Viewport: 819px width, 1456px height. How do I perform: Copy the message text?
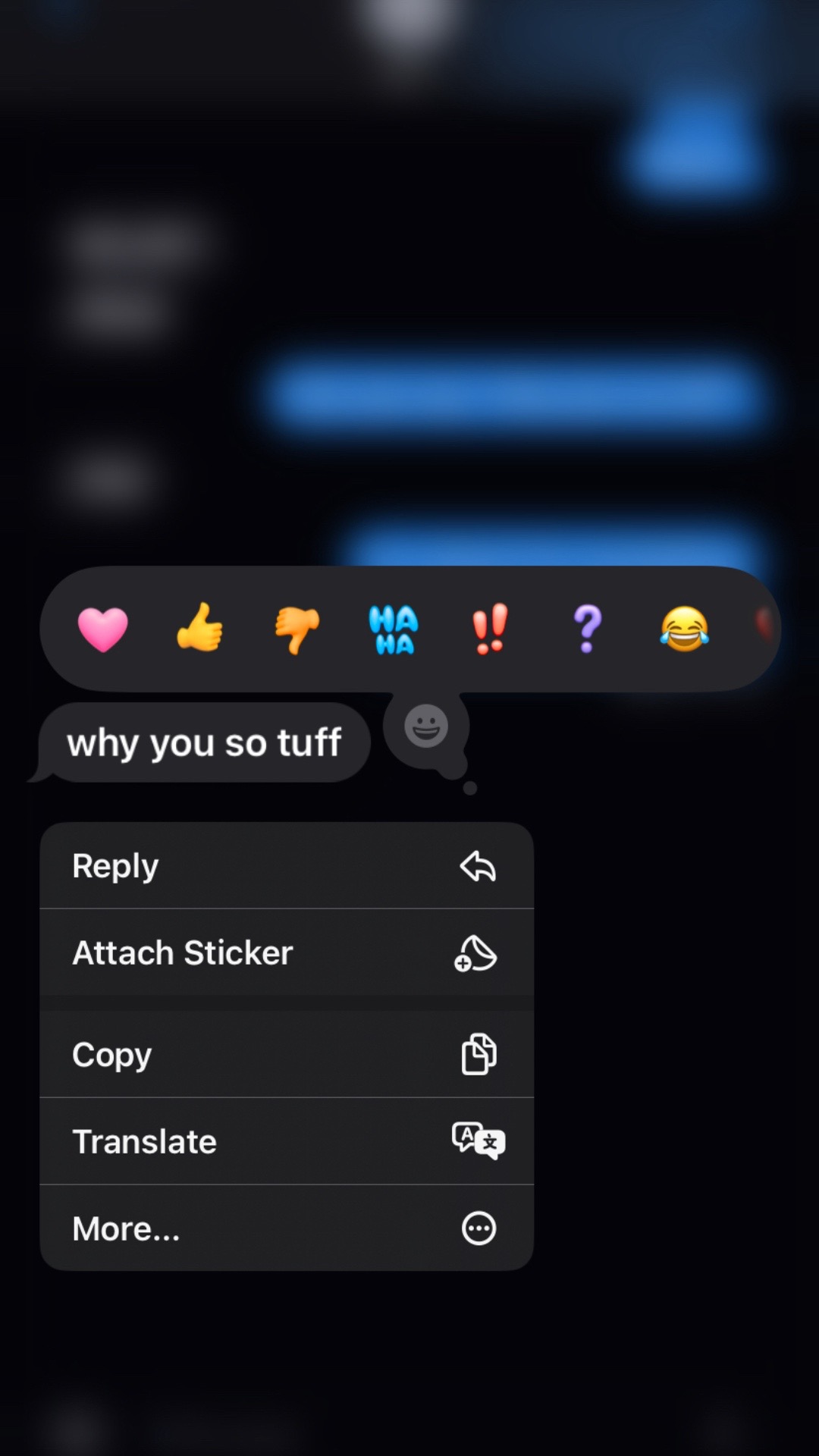(x=287, y=1054)
